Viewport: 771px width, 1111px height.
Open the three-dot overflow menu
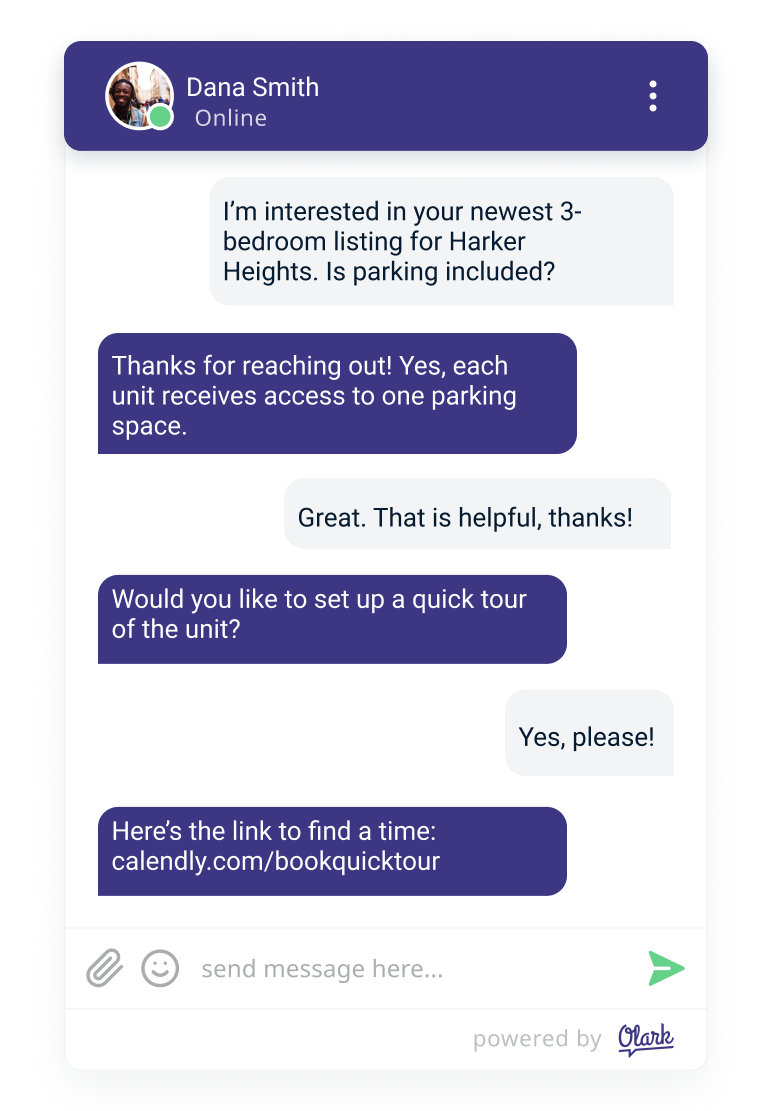[653, 96]
